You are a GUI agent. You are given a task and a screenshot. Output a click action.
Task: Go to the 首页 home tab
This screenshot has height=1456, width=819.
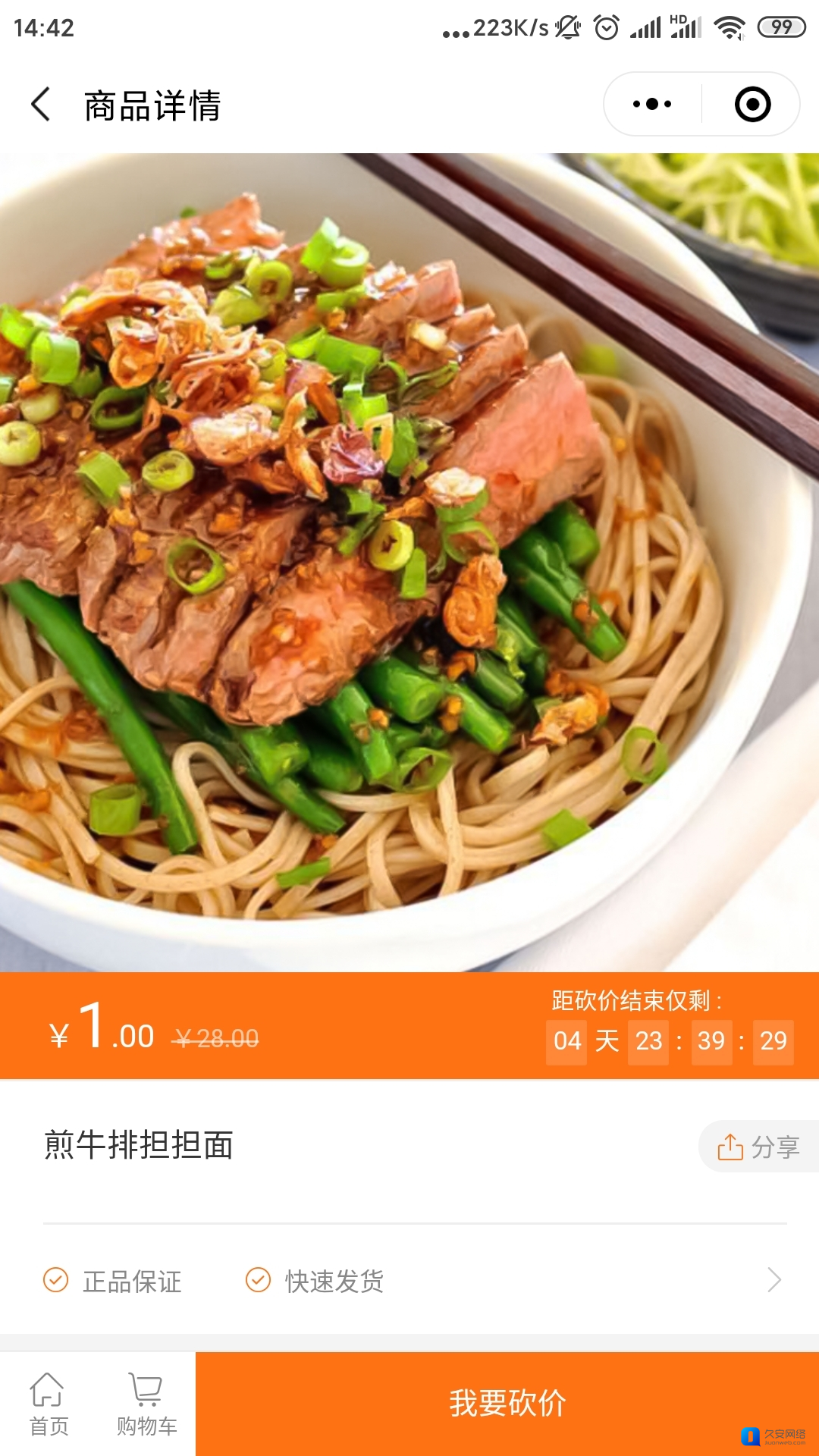point(49,1404)
